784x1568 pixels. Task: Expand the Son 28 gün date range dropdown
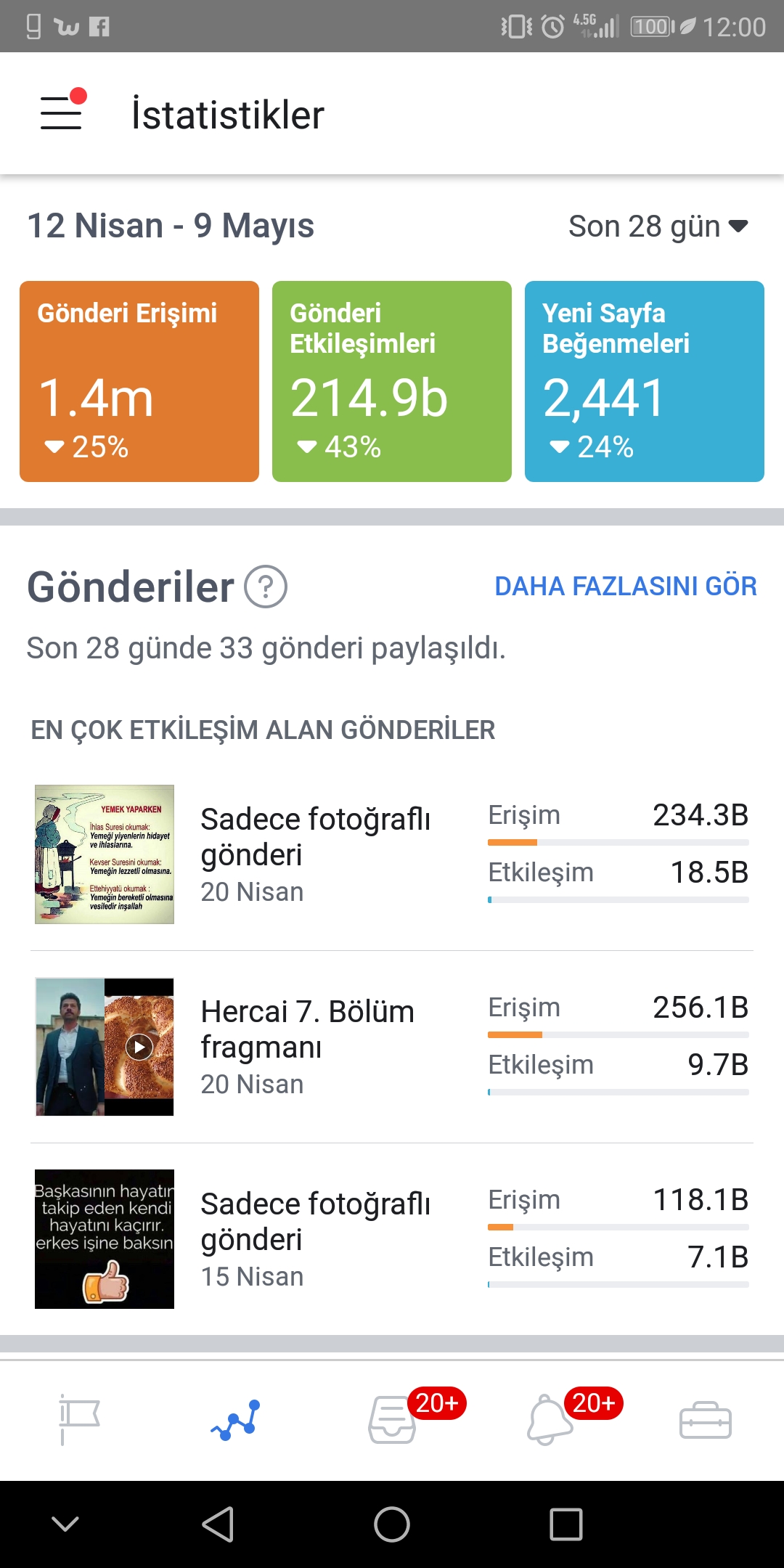658,226
